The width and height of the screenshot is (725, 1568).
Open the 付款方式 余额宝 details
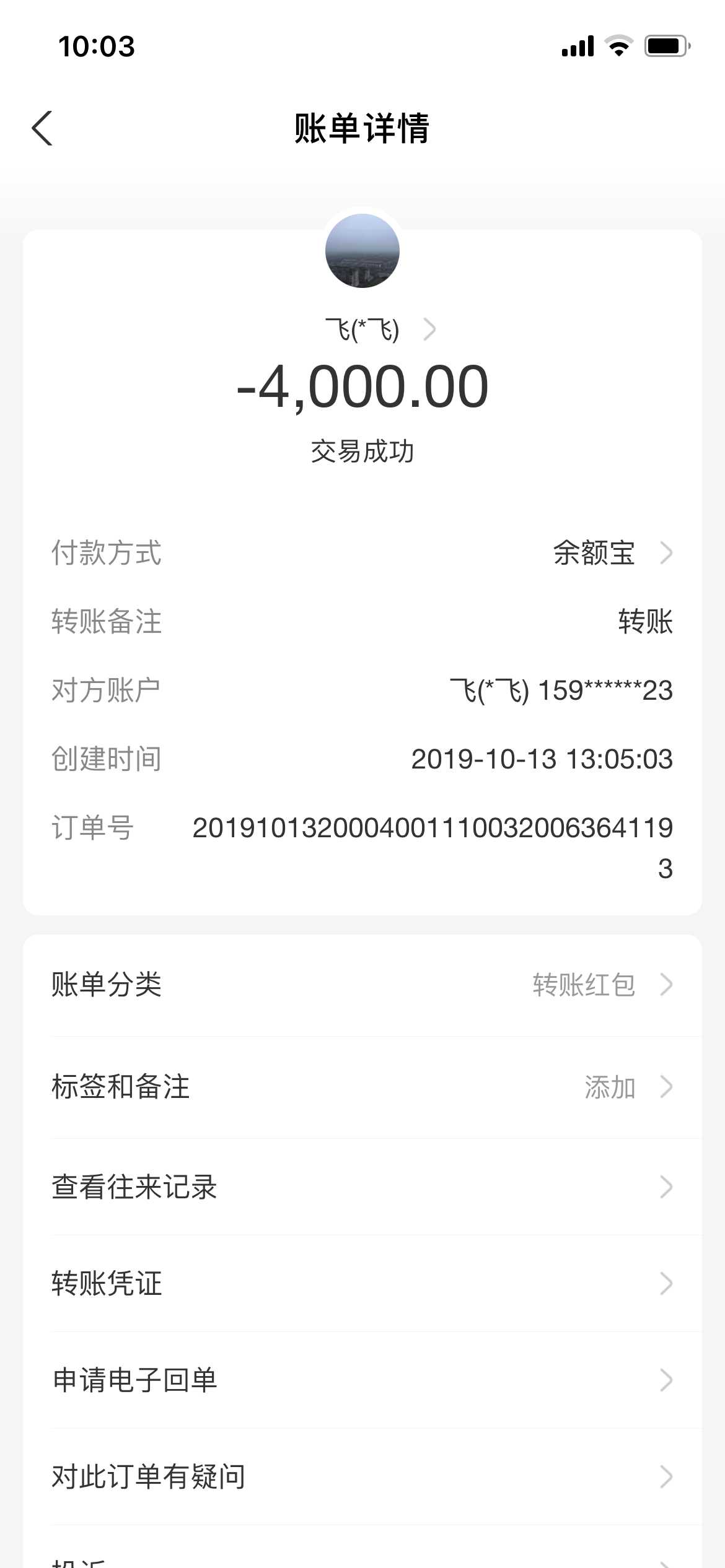coord(611,553)
